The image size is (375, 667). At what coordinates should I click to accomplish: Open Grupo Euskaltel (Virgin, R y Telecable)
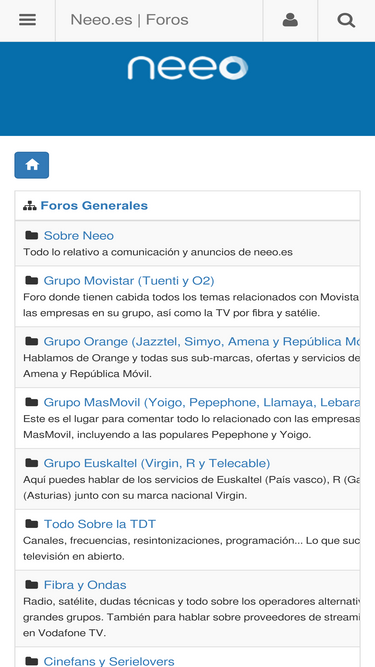click(157, 463)
